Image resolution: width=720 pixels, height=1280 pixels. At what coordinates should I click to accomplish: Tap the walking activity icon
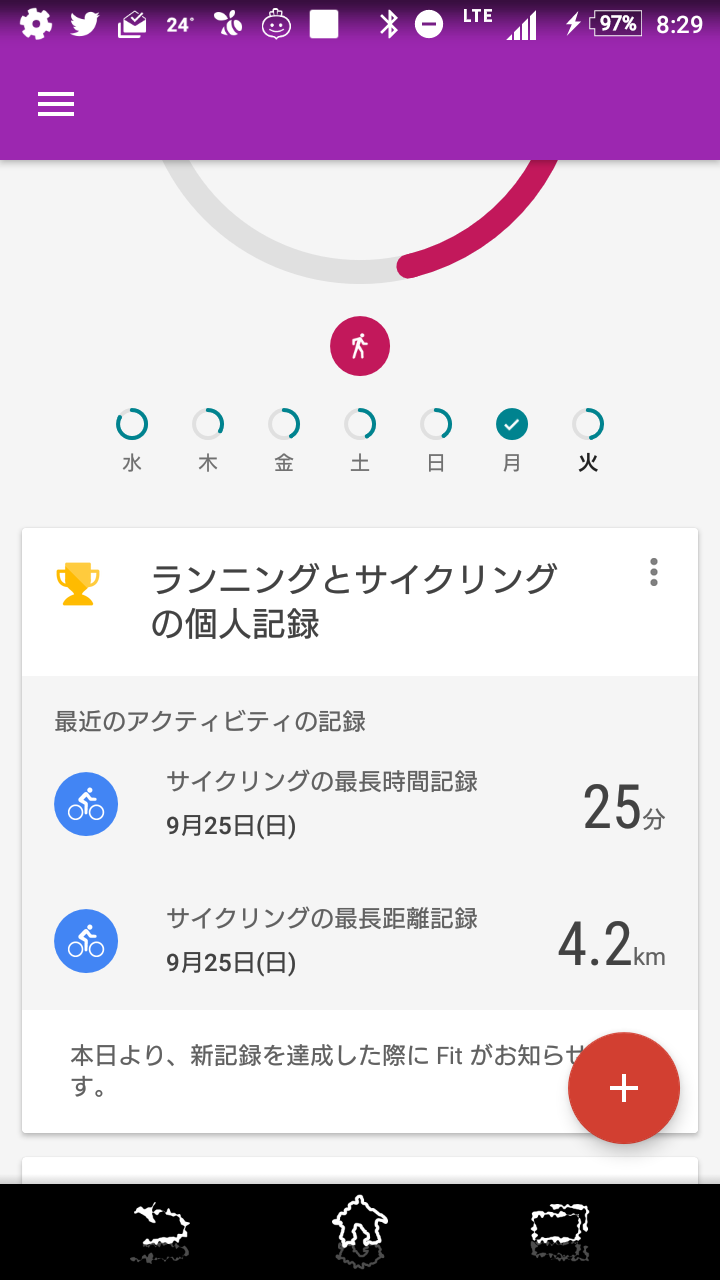(x=360, y=347)
